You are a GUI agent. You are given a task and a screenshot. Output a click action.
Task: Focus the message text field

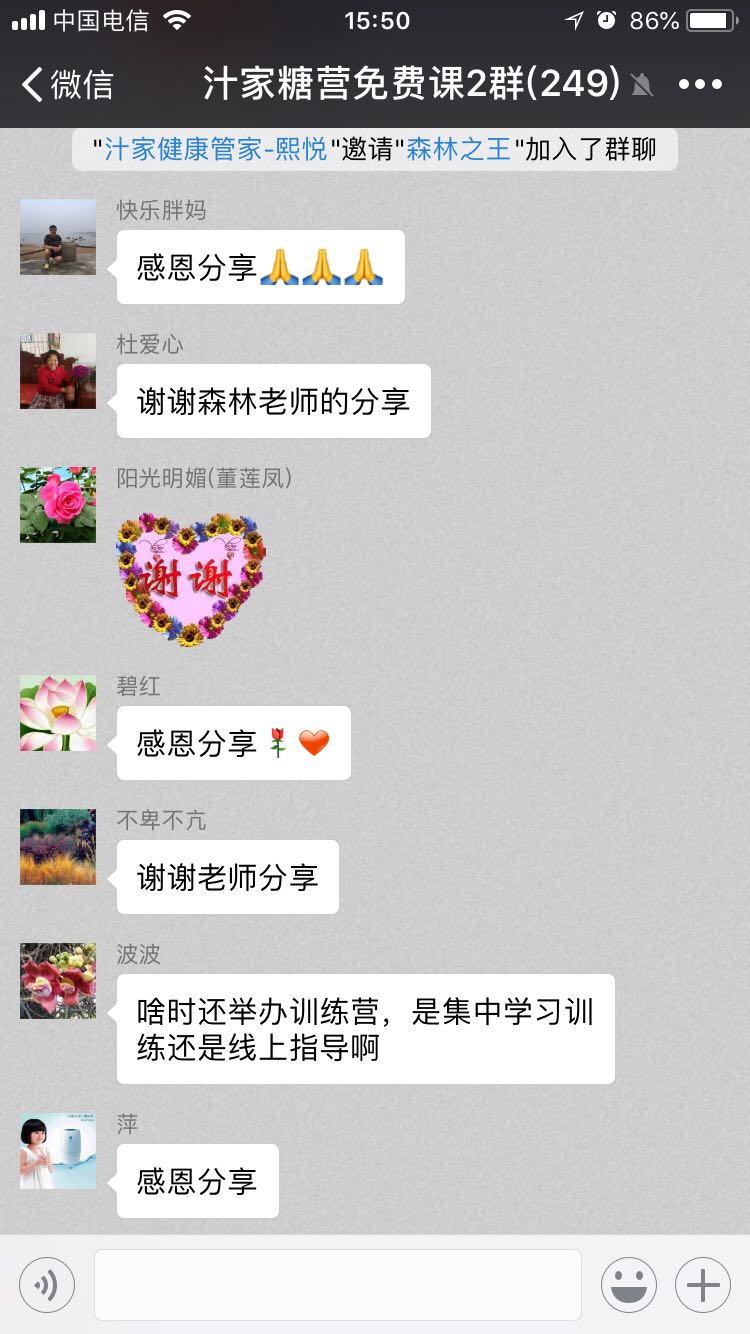click(338, 1284)
